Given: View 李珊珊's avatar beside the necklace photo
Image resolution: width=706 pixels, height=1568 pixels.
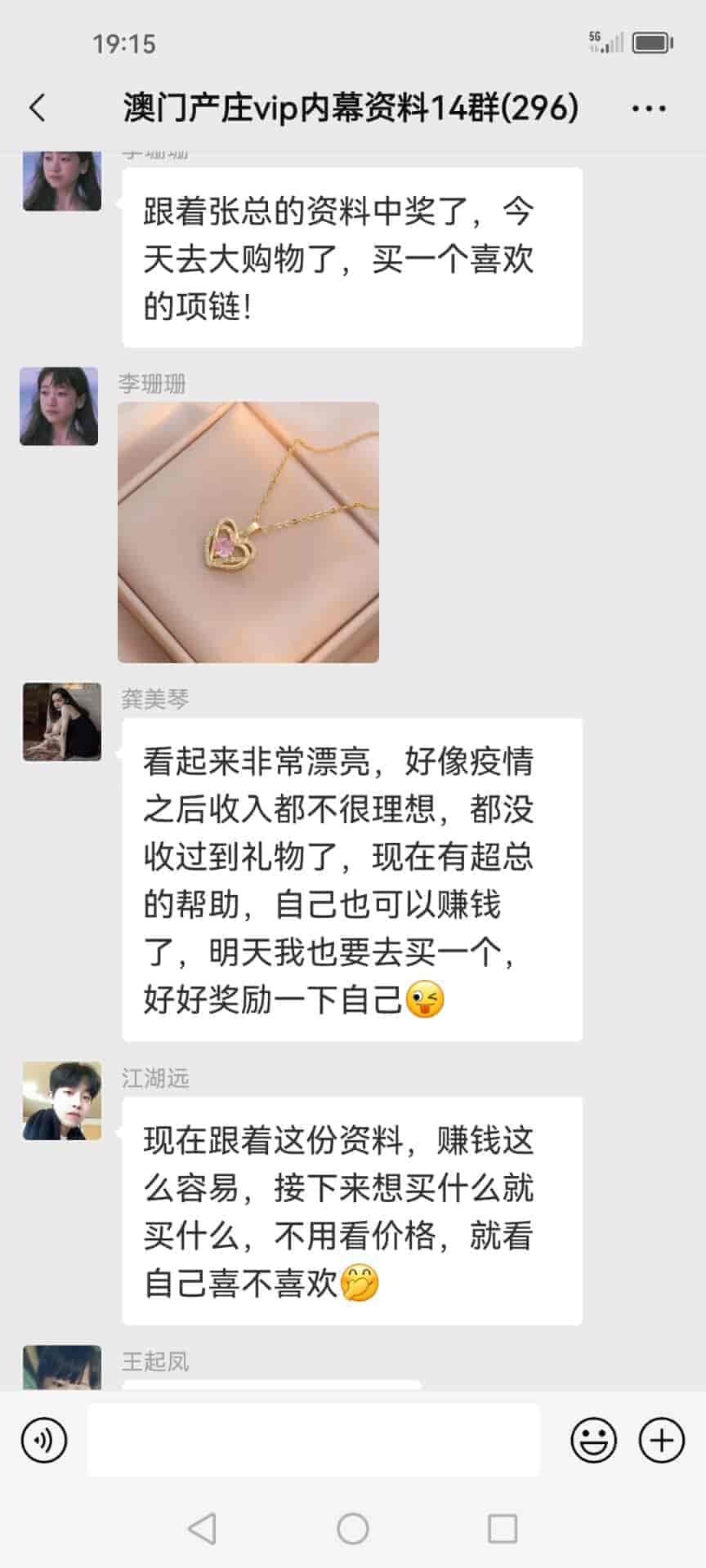Looking at the screenshot, I should [59, 406].
